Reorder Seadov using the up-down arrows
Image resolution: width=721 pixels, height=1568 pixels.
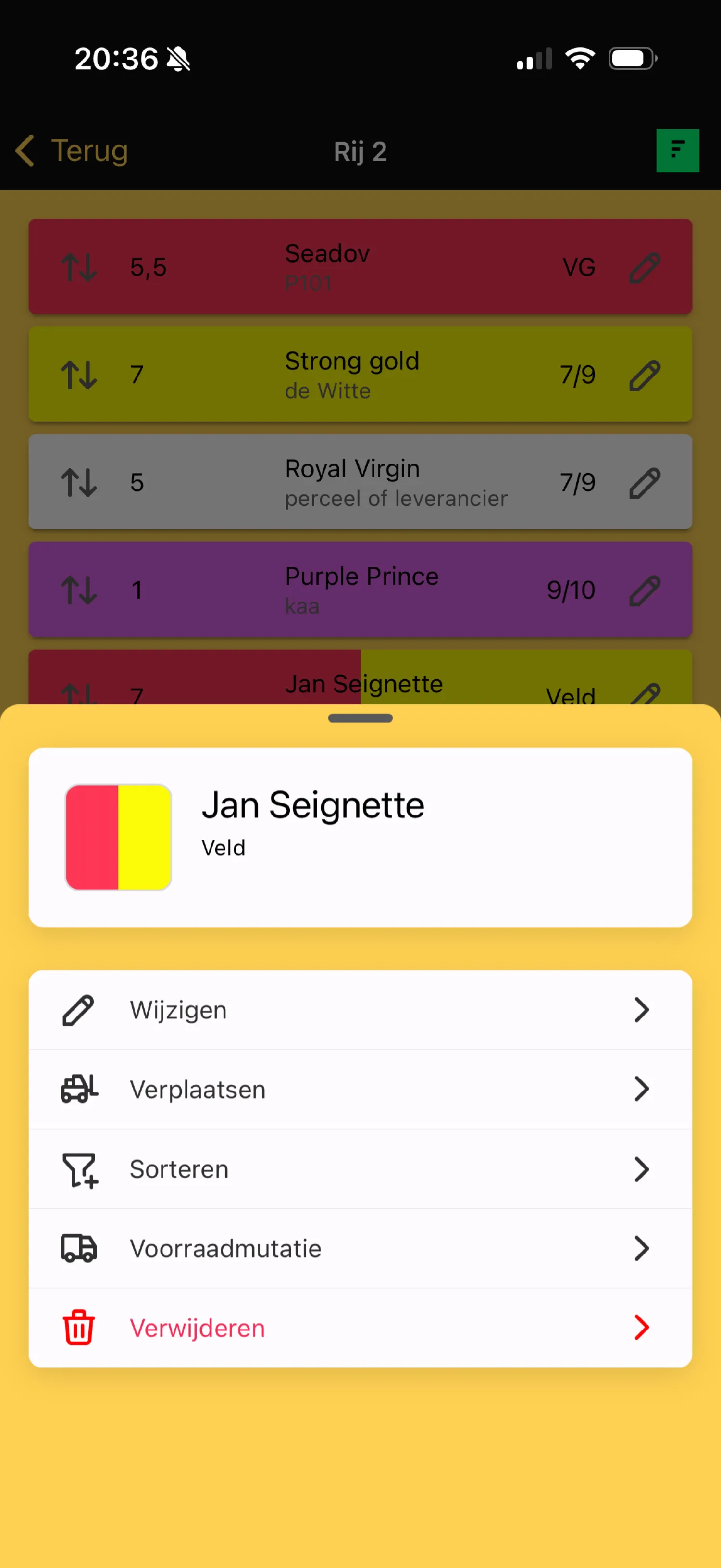click(79, 268)
